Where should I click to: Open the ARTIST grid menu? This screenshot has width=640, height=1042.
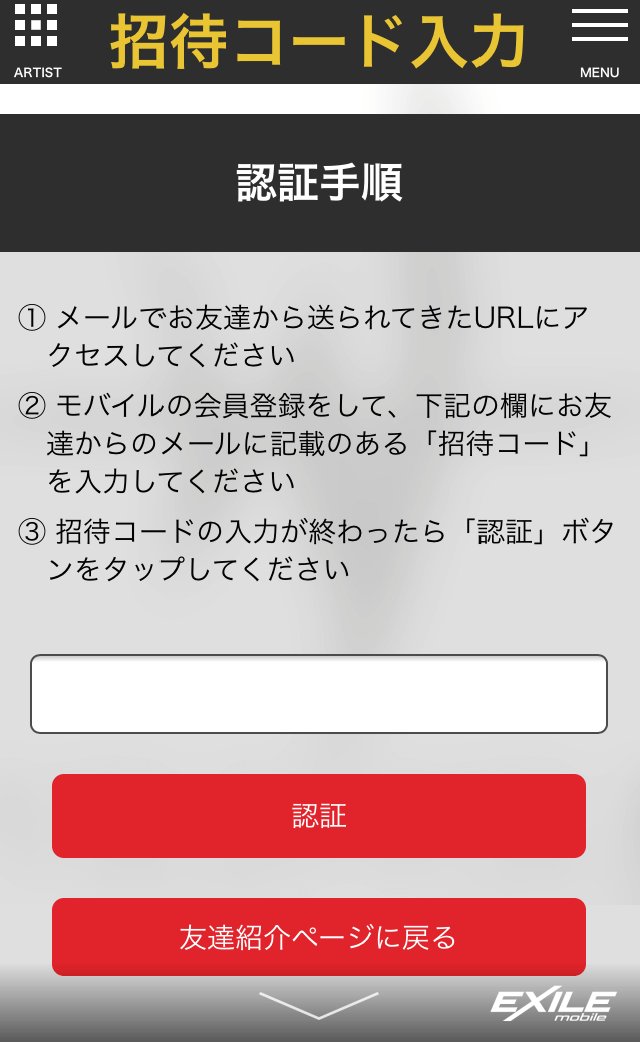pos(37,40)
